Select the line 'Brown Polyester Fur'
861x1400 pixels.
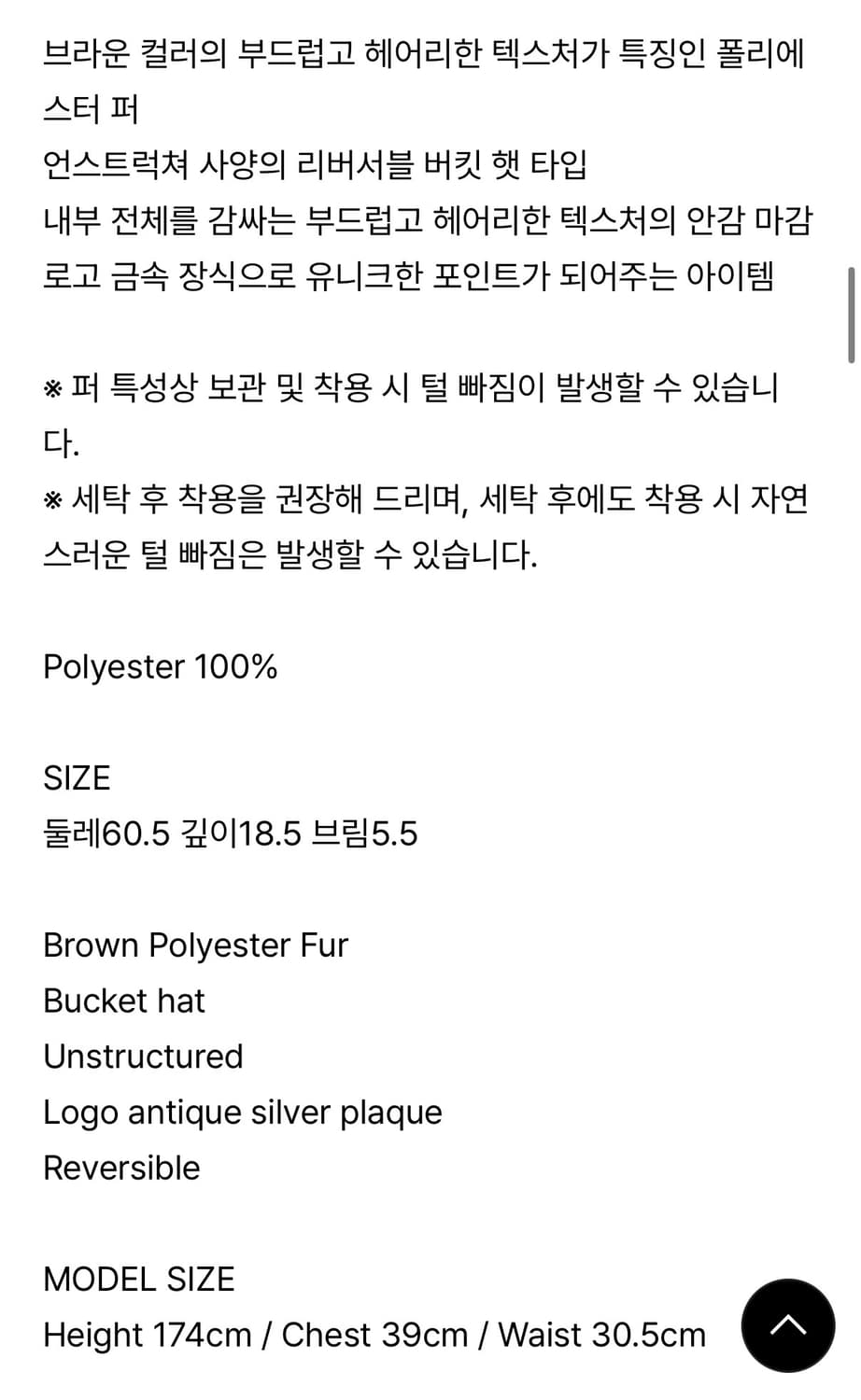coord(195,945)
